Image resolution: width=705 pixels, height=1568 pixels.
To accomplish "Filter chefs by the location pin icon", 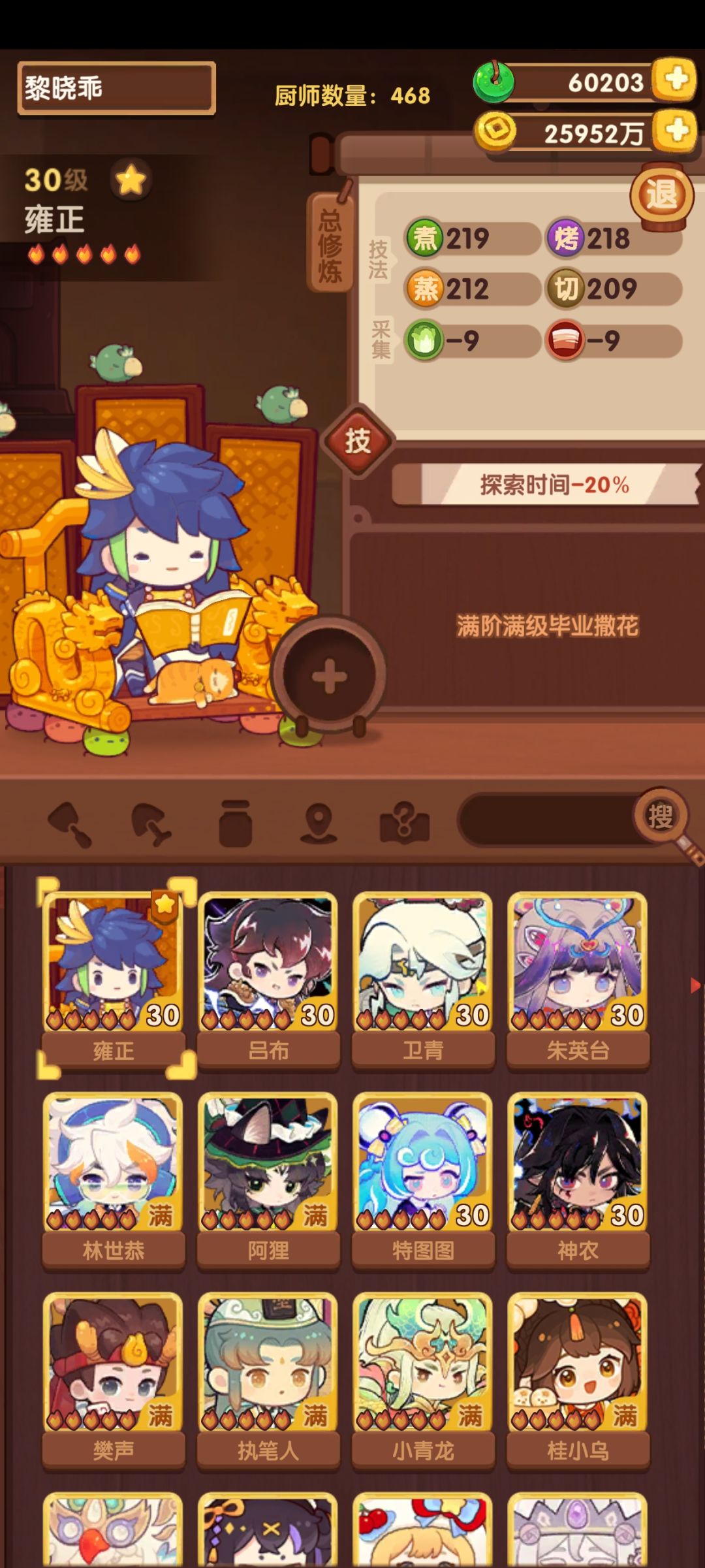I will 319,823.
